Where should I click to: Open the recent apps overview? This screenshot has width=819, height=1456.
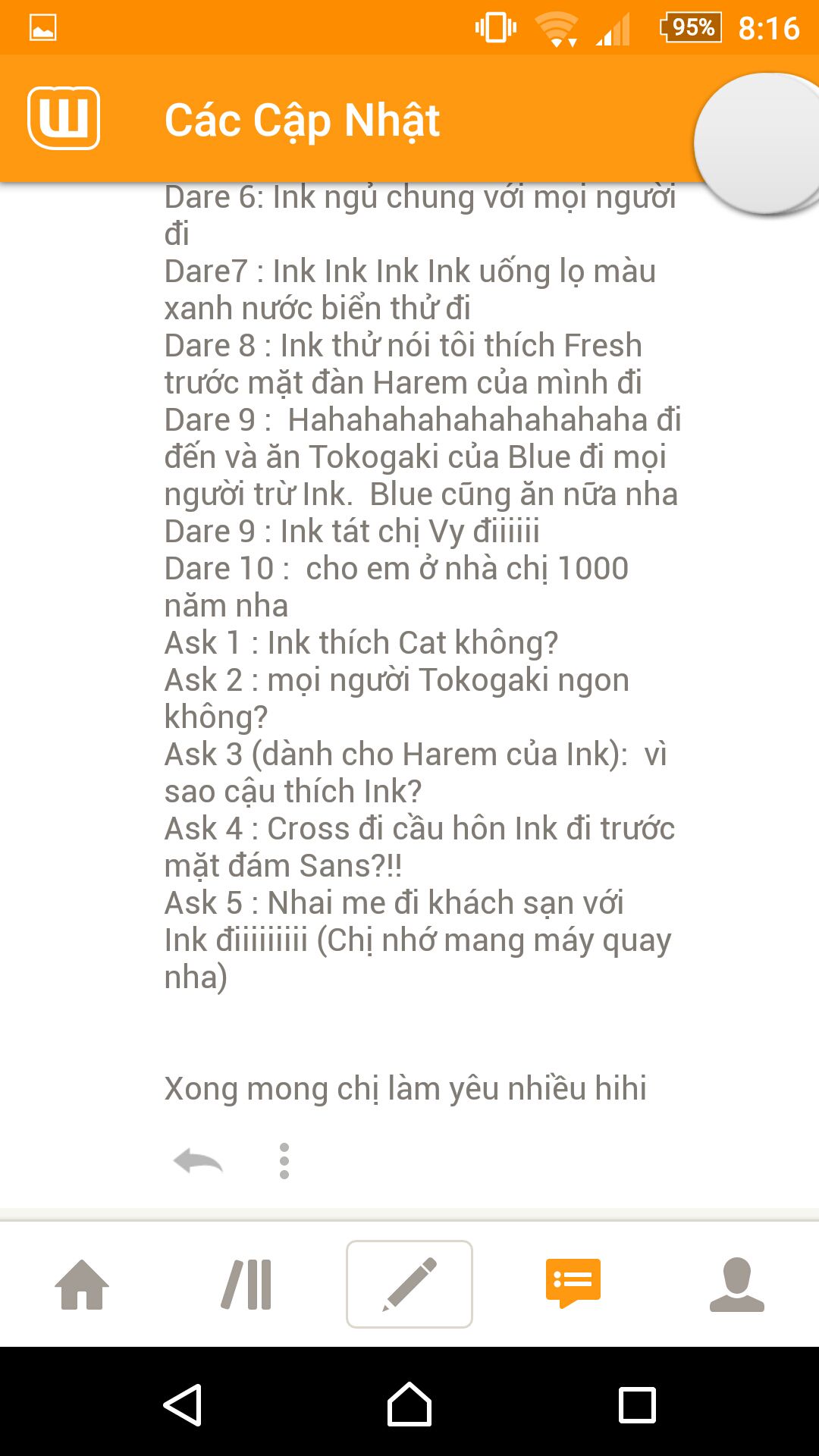click(637, 1404)
